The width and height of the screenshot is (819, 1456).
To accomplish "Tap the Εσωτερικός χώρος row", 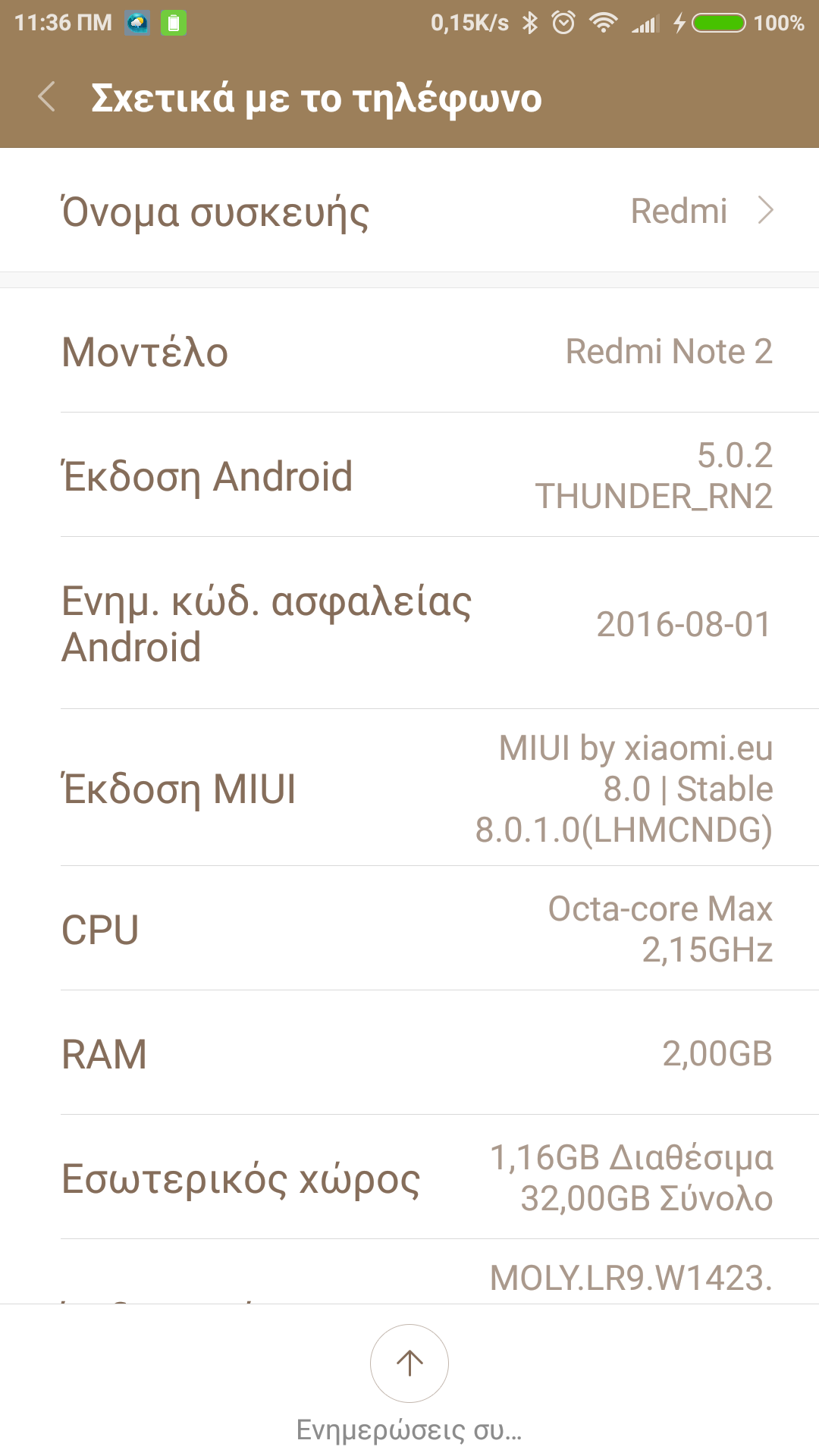I will coord(409,1178).
